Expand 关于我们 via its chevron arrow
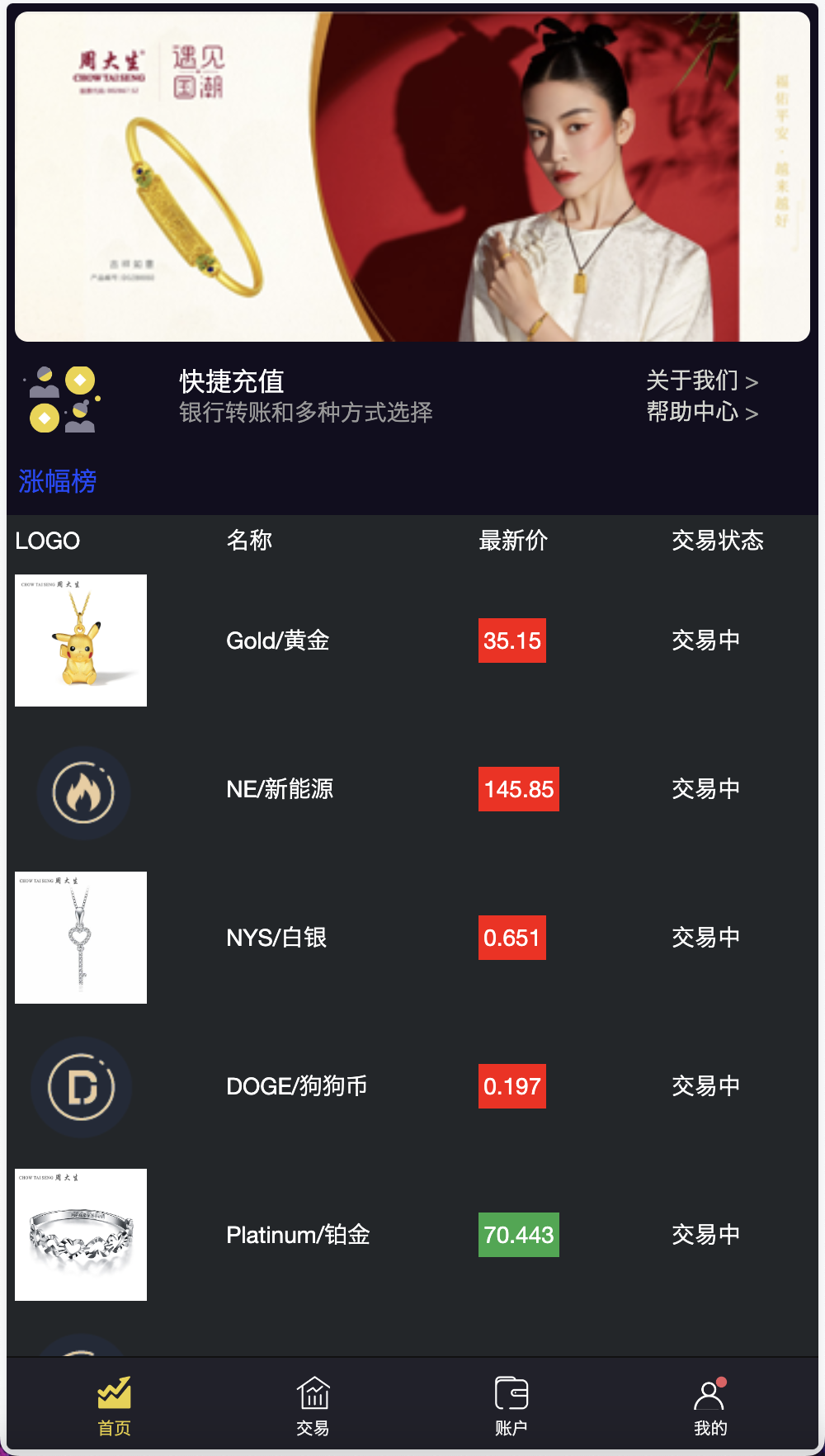 pos(753,381)
